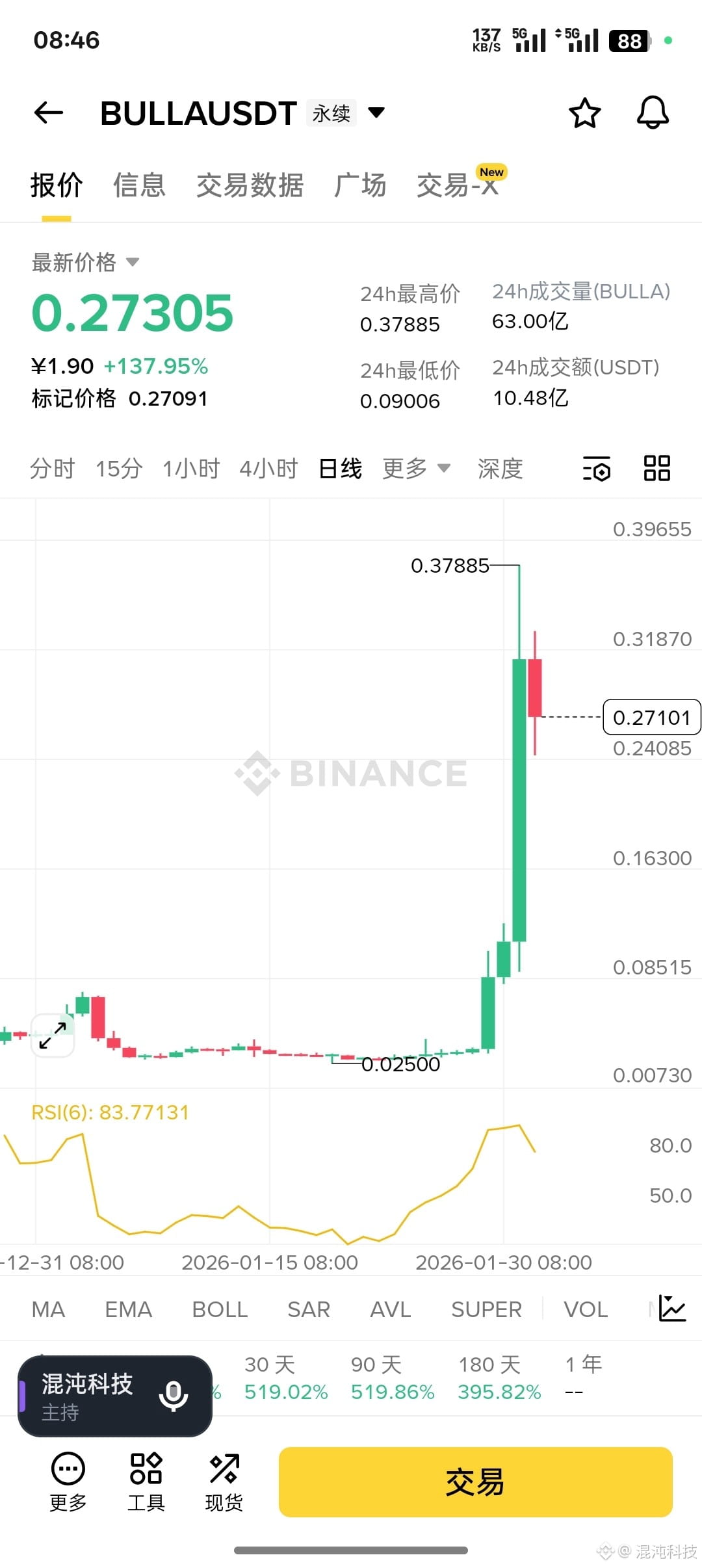Go back using the arrow icon
702x1568 pixels.
tap(49, 113)
